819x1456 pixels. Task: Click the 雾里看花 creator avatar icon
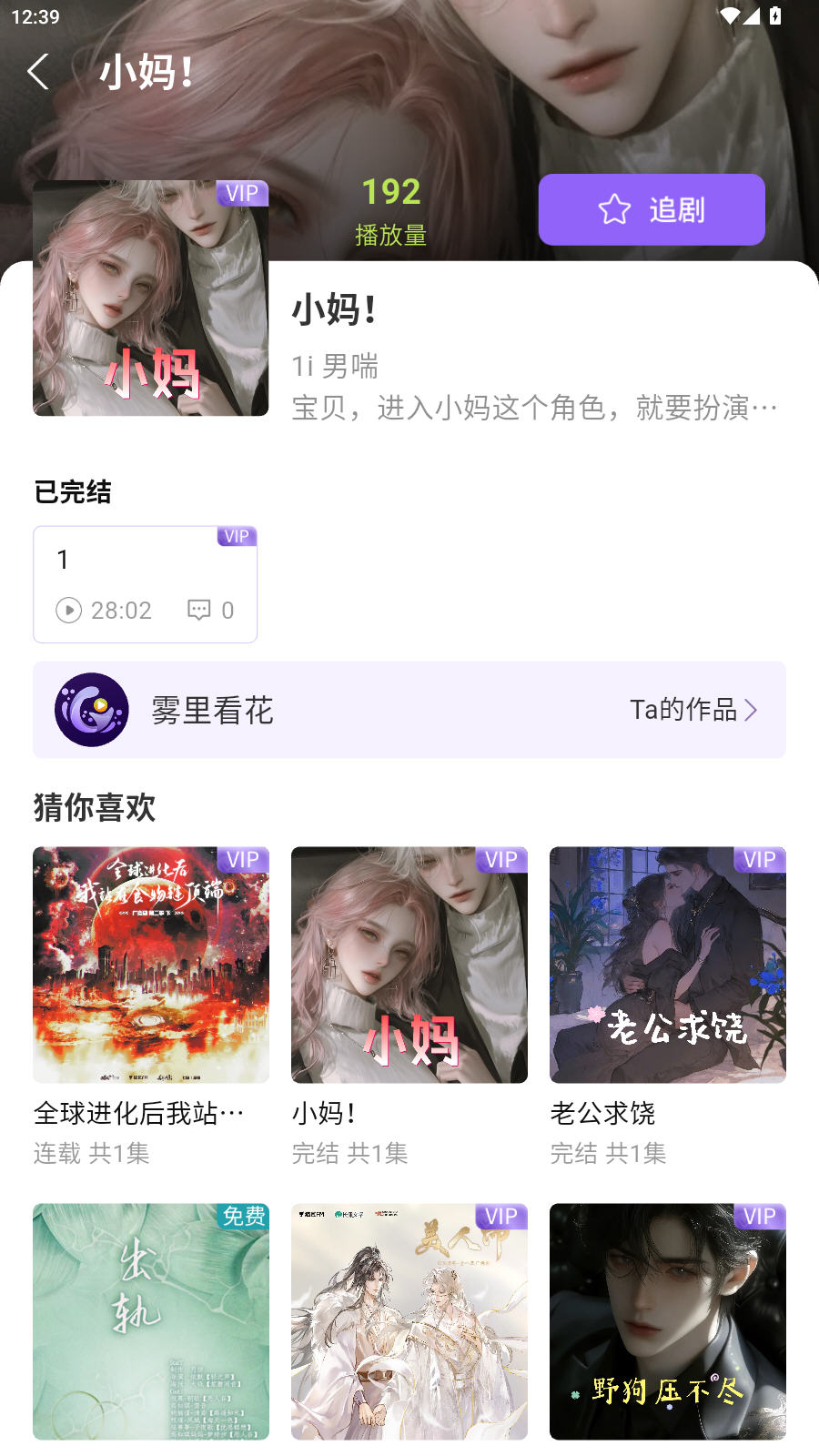click(x=92, y=710)
